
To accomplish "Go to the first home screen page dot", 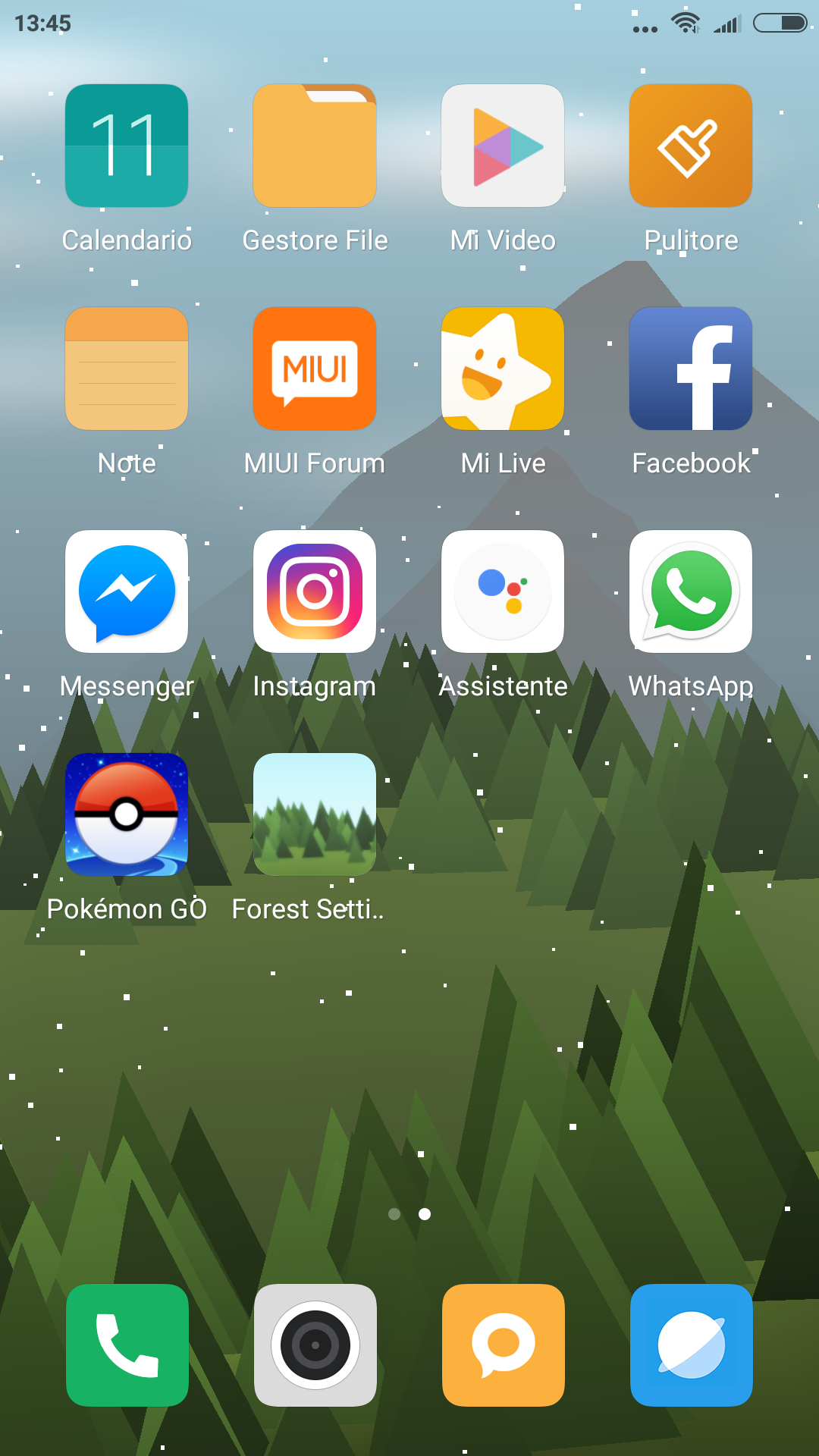I will click(394, 1214).
